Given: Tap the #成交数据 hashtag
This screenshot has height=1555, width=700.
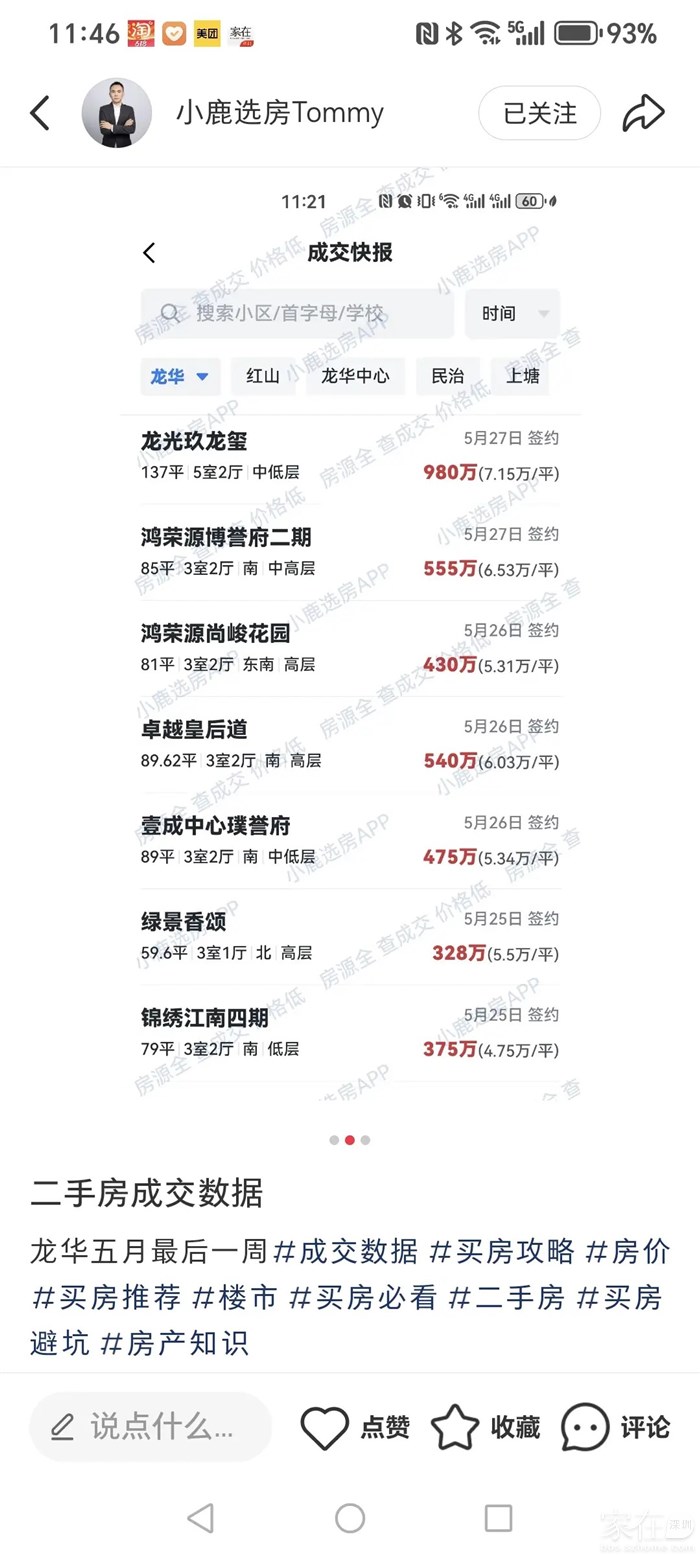Looking at the screenshot, I should click(x=346, y=1251).
